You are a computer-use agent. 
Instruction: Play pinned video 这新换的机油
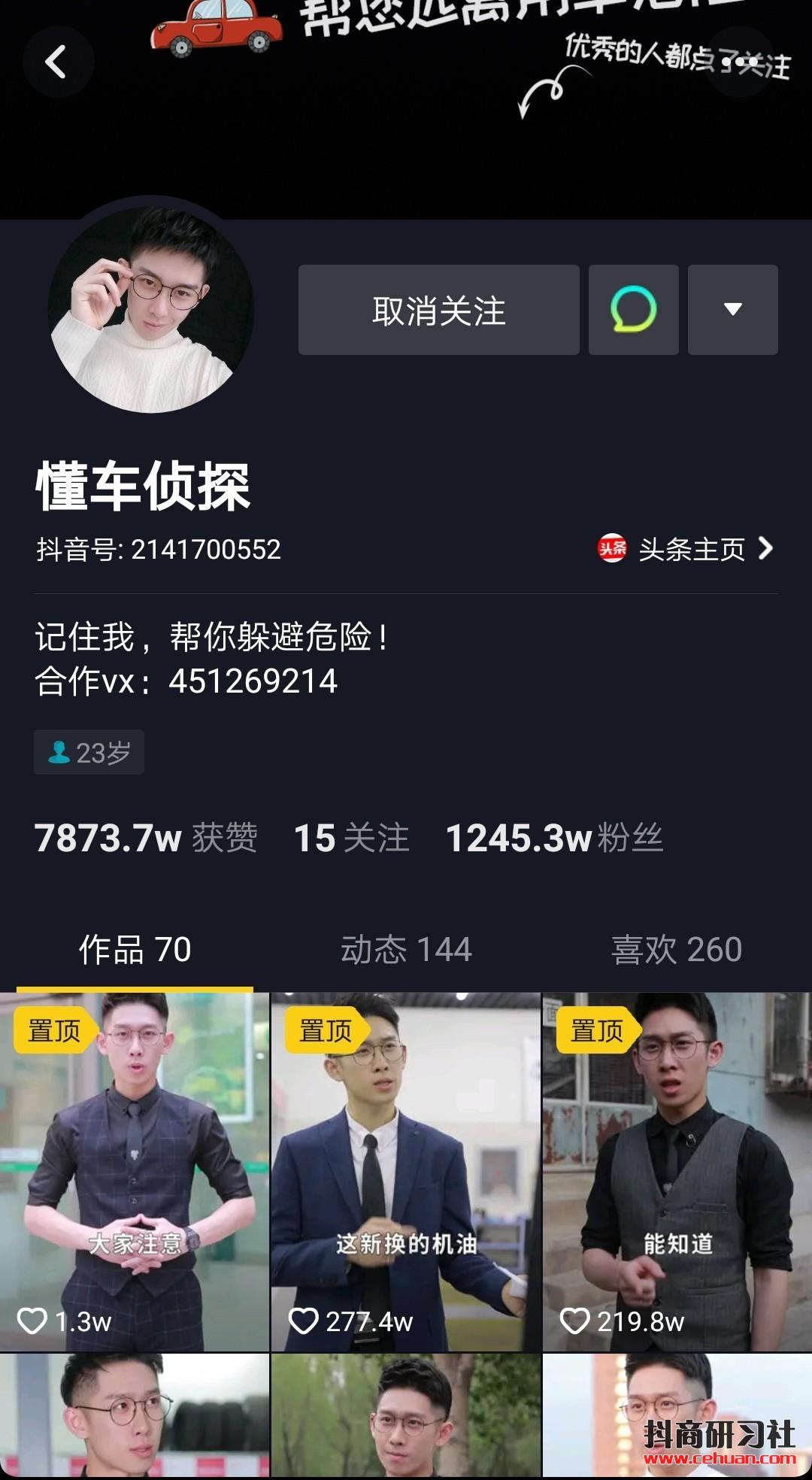406,1172
